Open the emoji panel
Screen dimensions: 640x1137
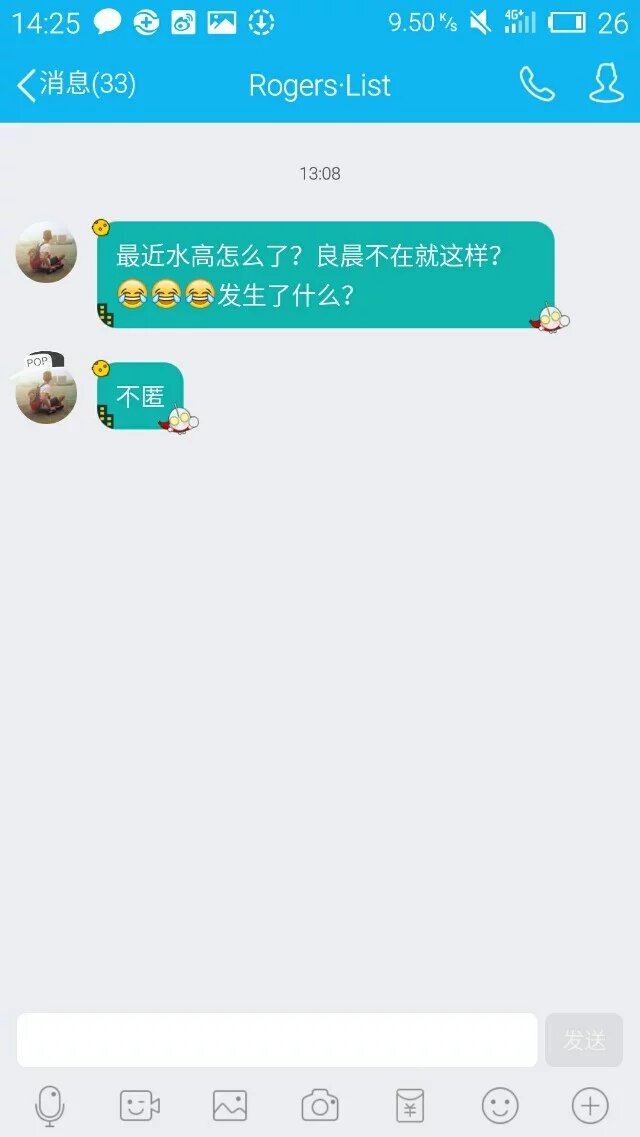(500, 1105)
